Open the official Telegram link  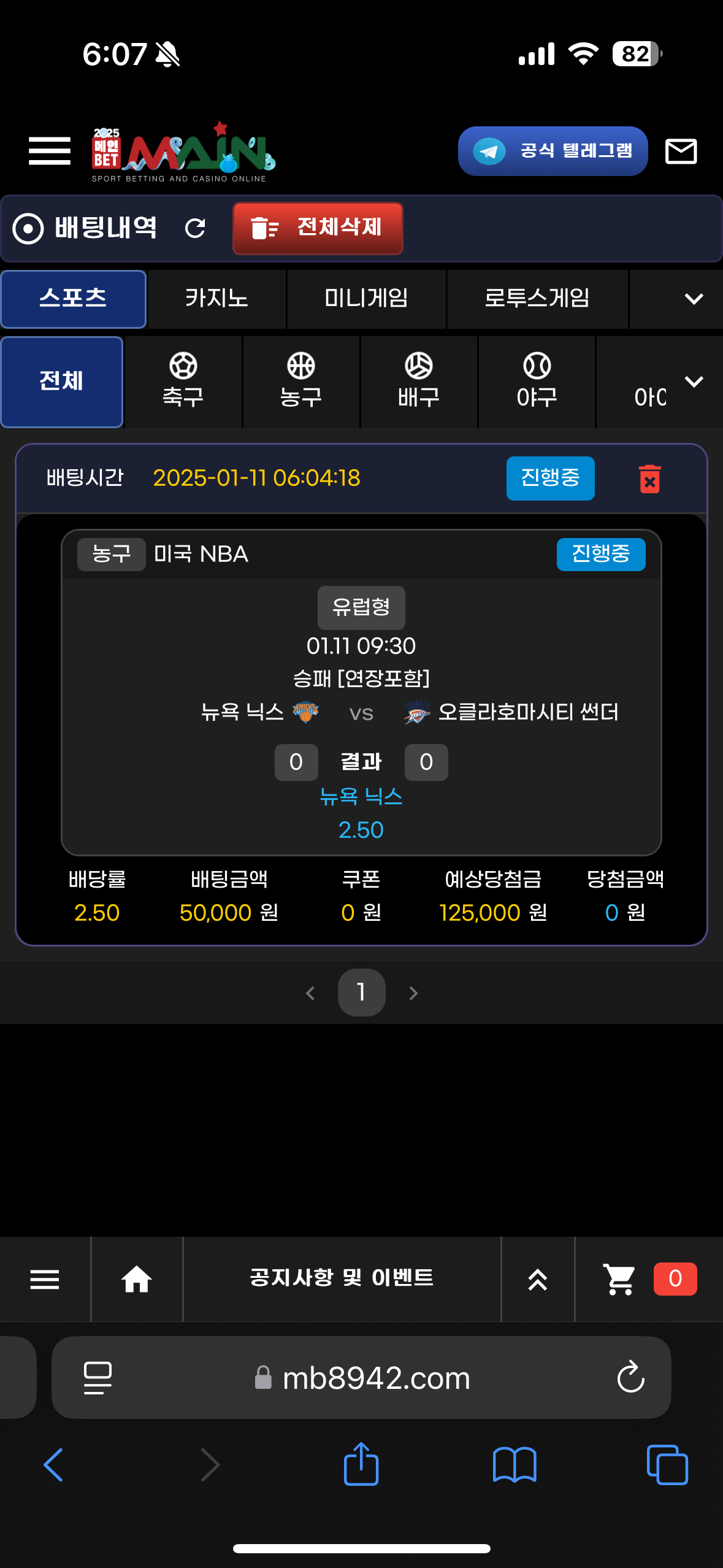(x=553, y=151)
